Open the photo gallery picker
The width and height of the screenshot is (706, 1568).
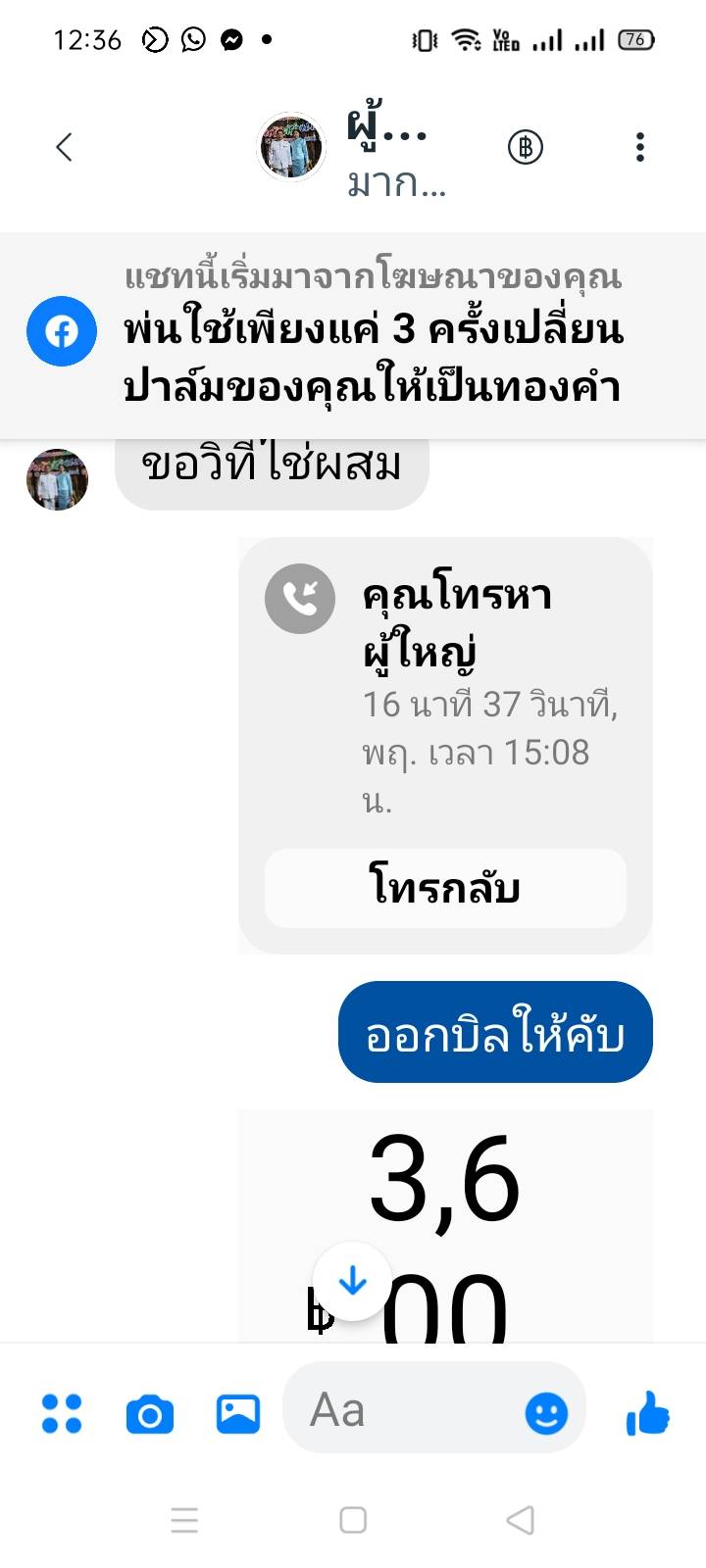pos(238,1413)
